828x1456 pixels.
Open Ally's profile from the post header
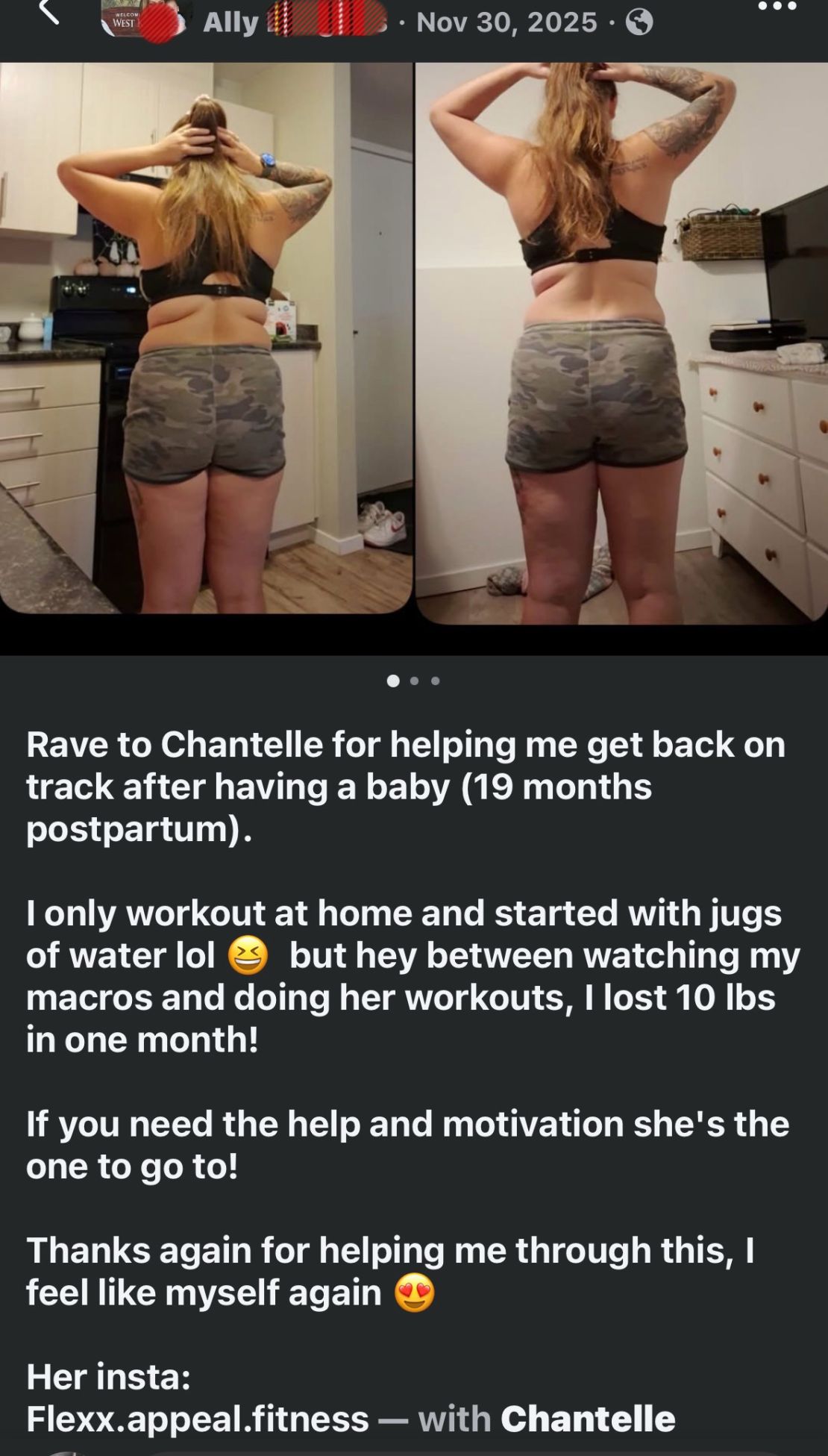click(x=231, y=22)
